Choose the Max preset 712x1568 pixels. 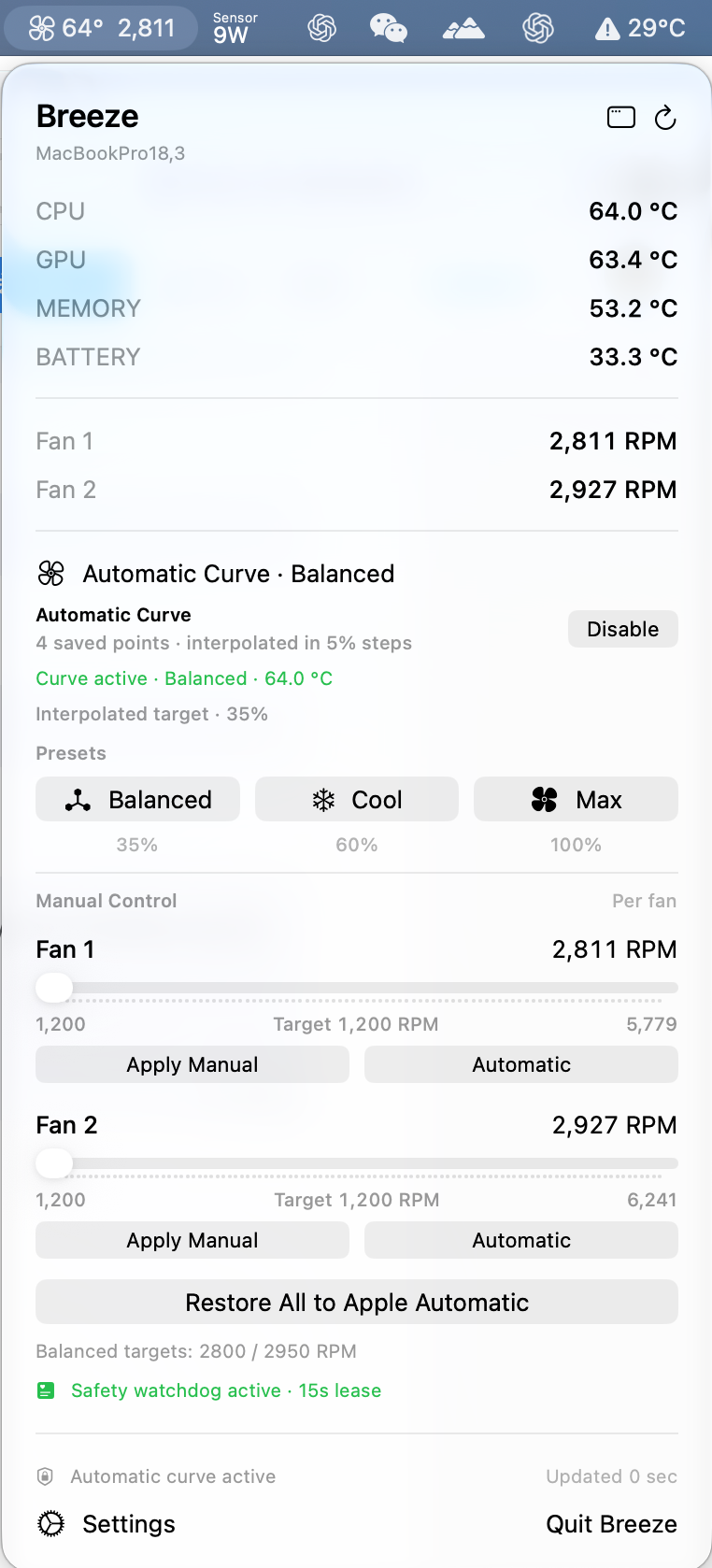[x=576, y=800]
